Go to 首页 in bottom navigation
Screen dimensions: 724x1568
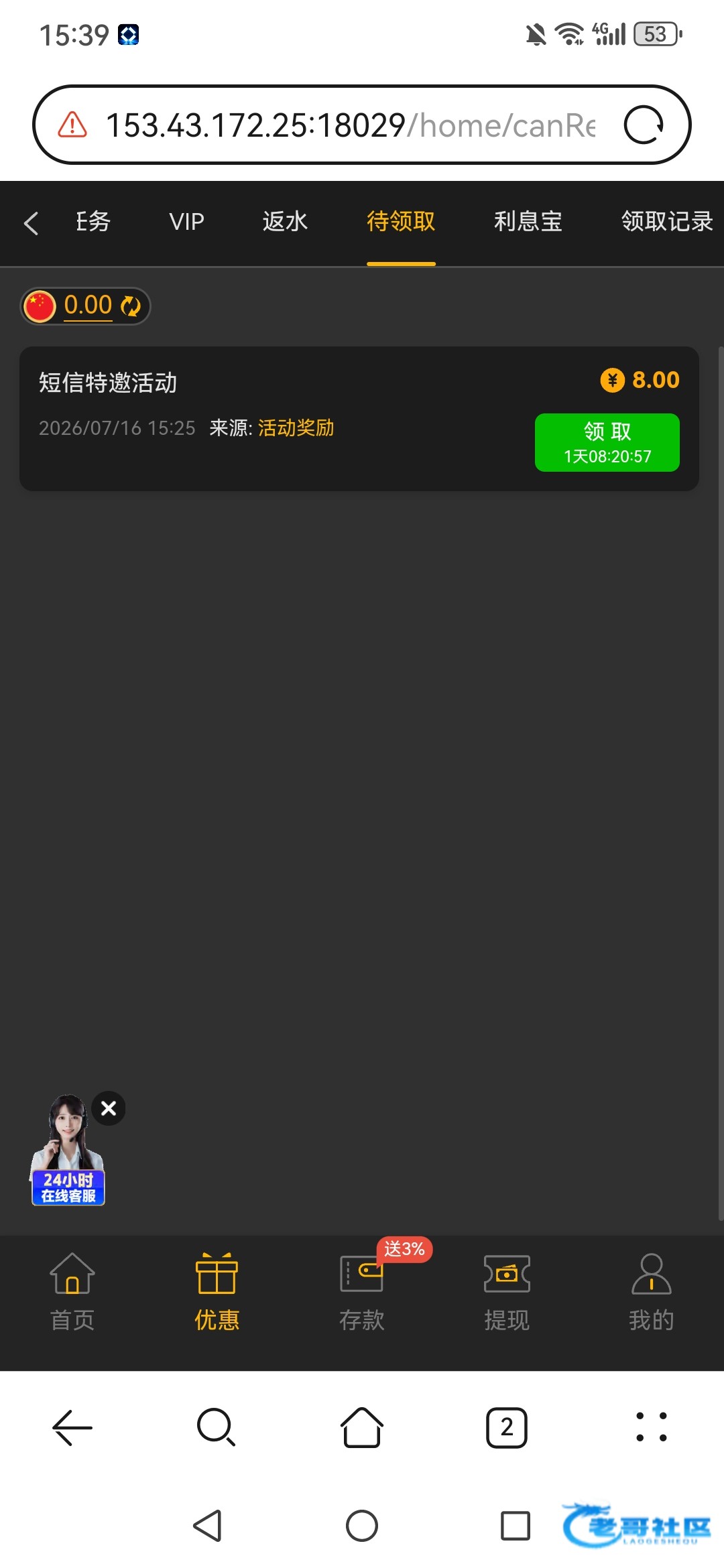click(x=72, y=1293)
